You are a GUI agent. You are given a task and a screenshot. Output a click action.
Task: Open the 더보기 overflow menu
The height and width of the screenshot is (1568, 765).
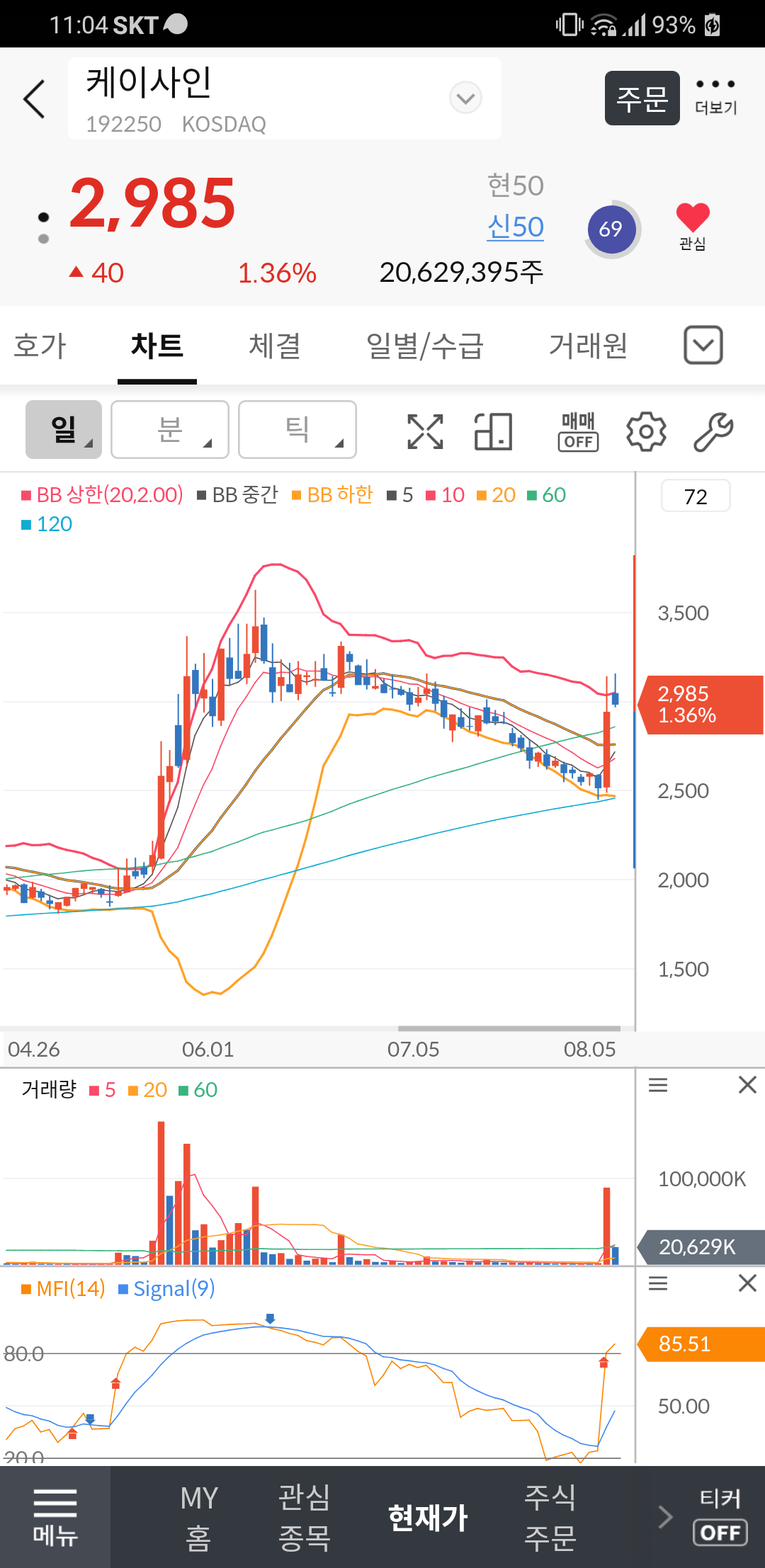(x=715, y=96)
